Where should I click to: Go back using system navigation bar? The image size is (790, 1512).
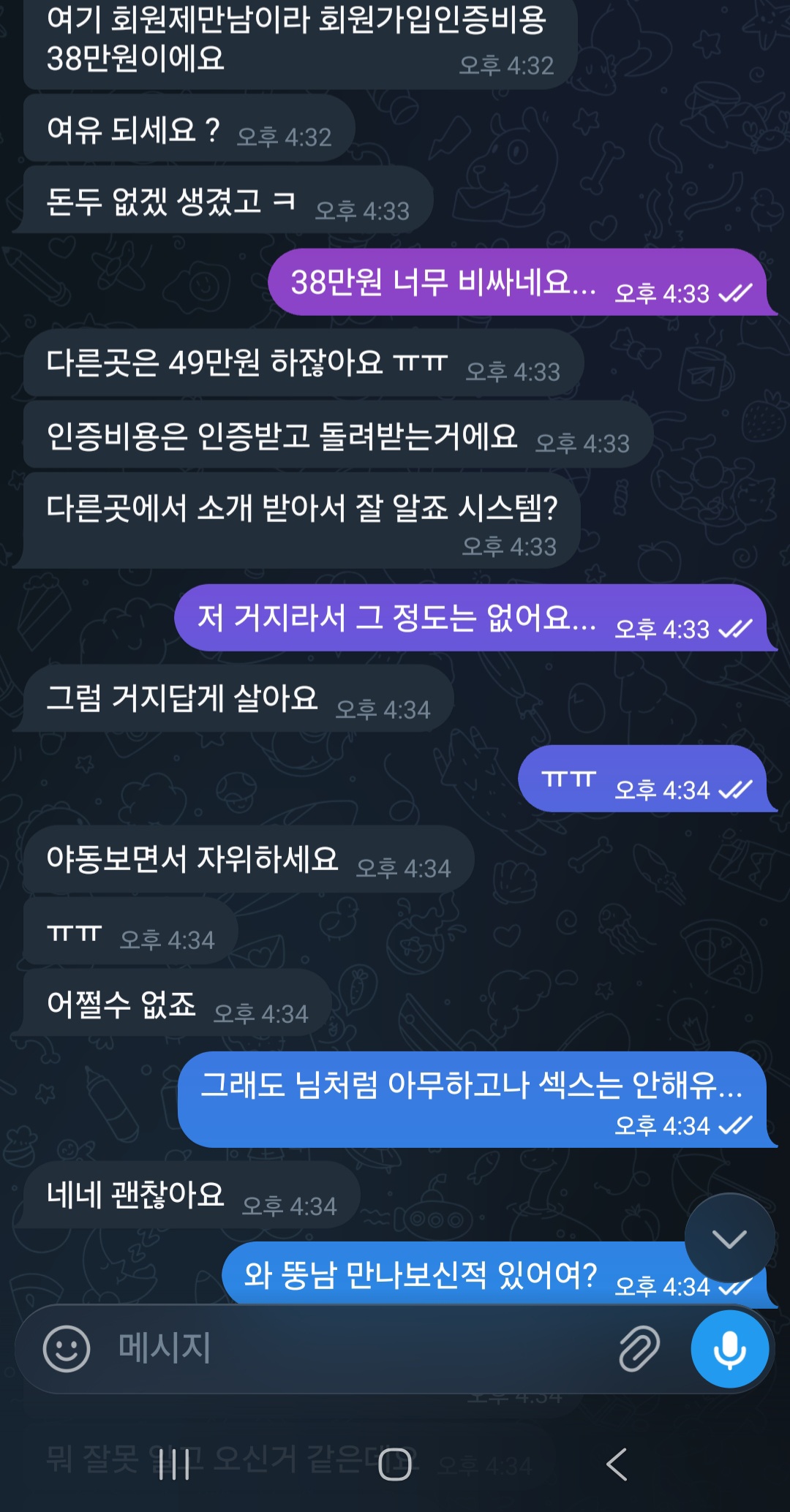[x=617, y=1464]
